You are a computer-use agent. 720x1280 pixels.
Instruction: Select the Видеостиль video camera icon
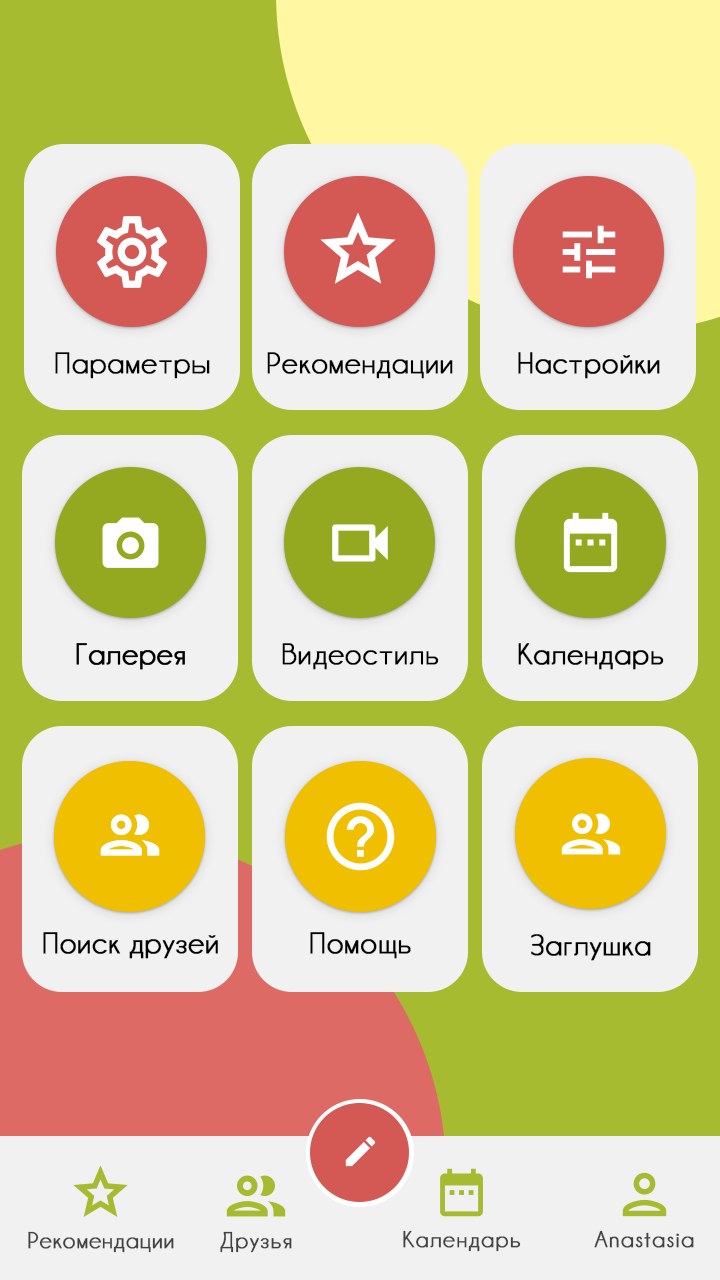coord(360,542)
